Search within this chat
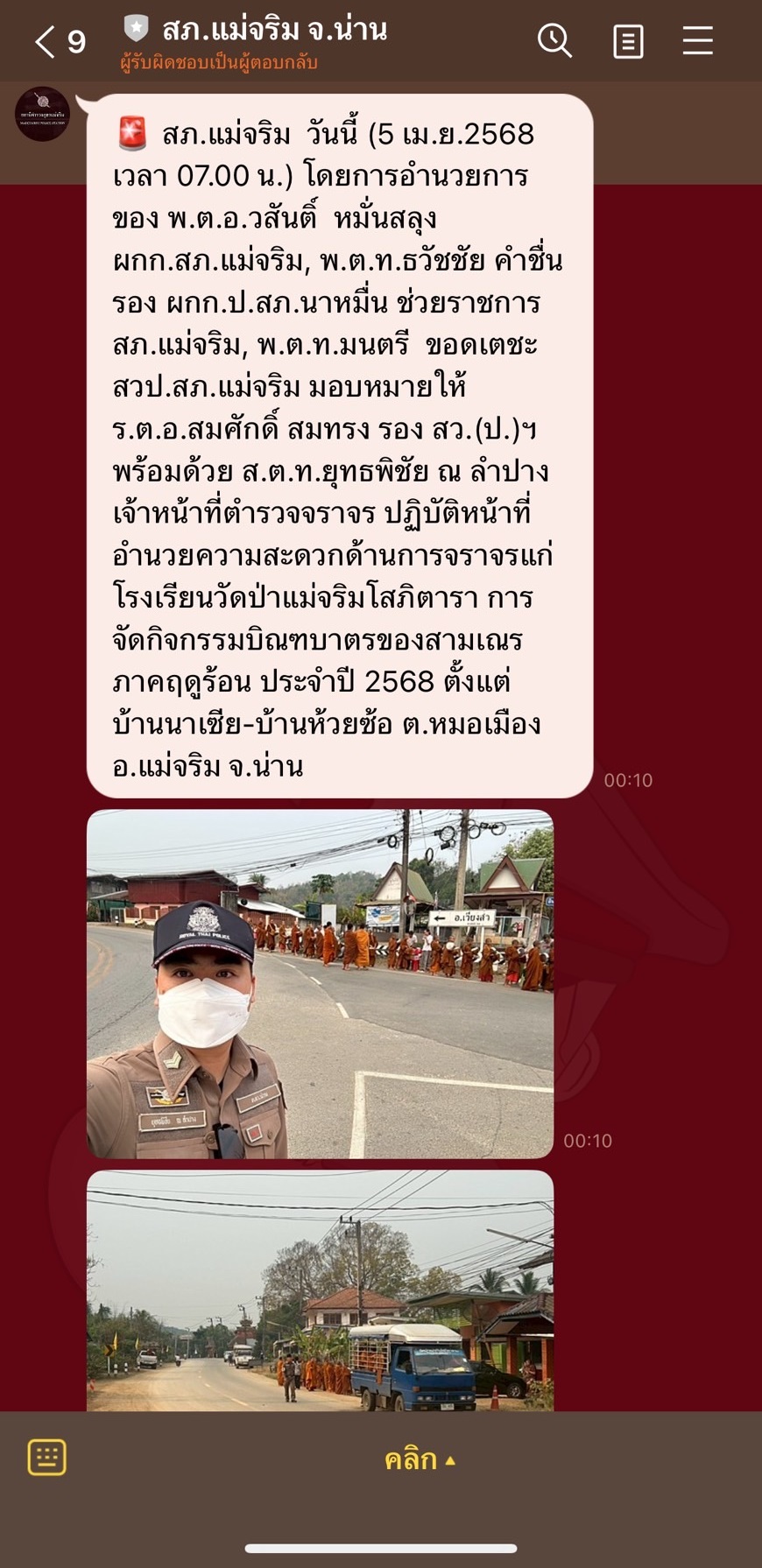Viewport: 762px width, 1568px height. pyautogui.click(x=554, y=41)
